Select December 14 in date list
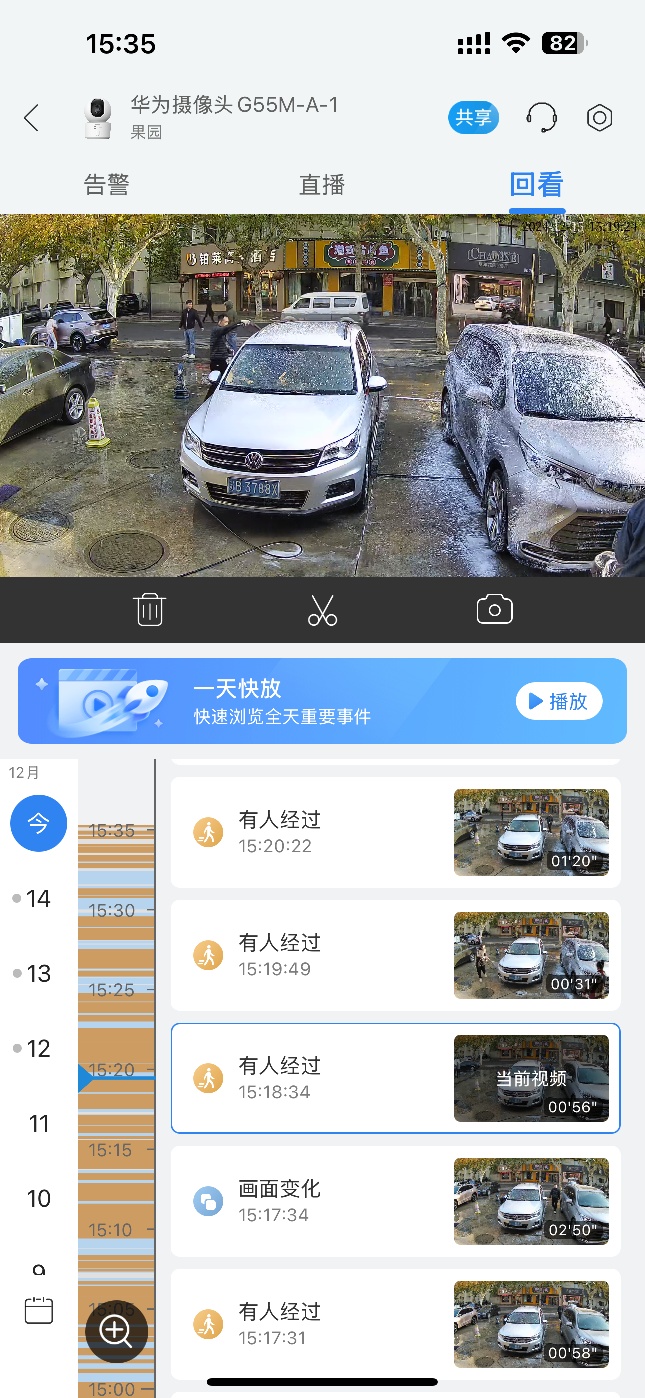The image size is (645, 1398). click(38, 899)
